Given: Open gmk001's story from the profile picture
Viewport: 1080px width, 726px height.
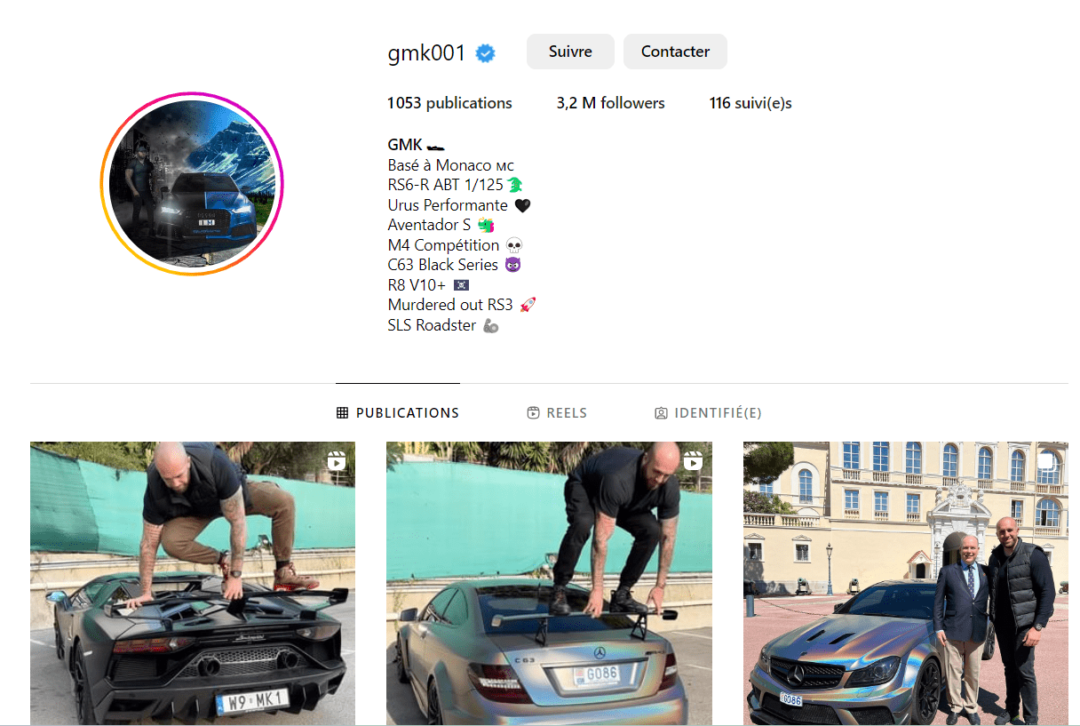Looking at the screenshot, I should pos(192,184).
